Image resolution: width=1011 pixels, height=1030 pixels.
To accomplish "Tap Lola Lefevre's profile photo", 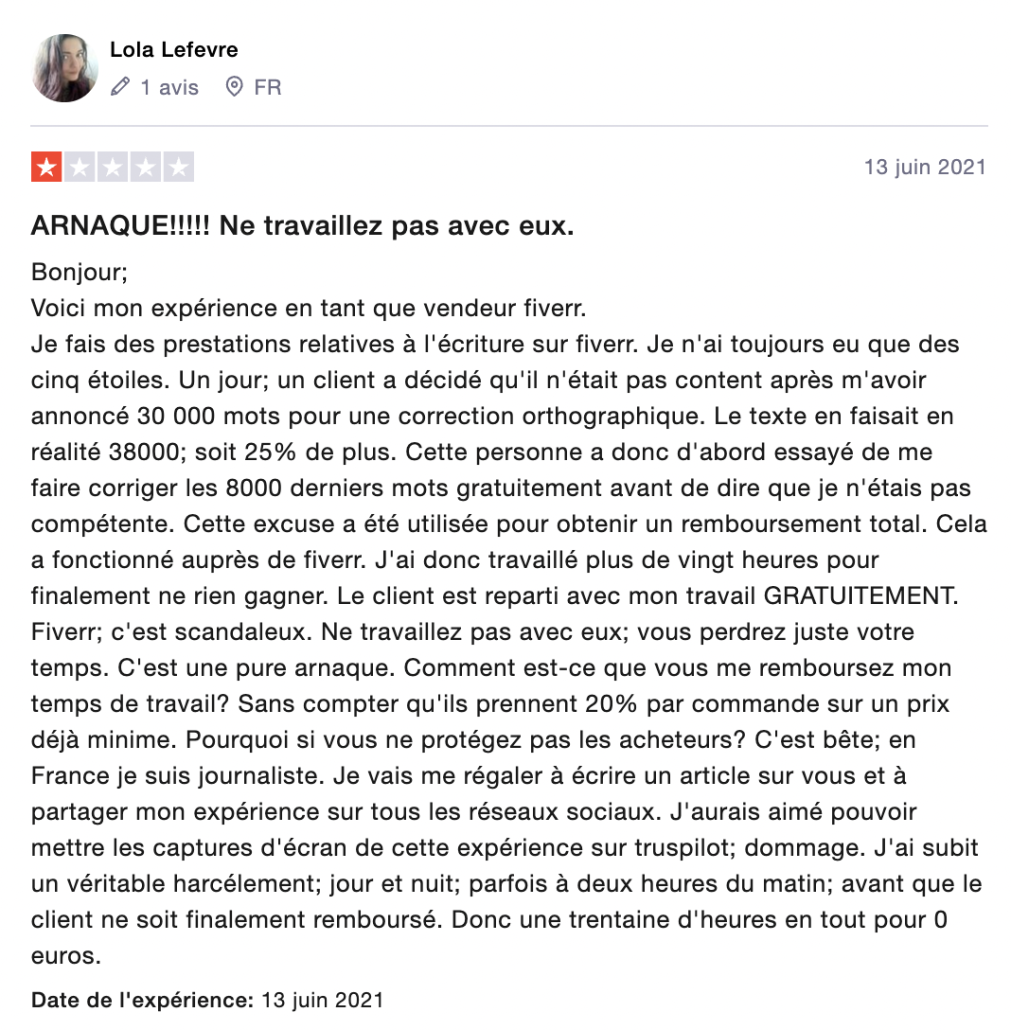I will click(65, 68).
